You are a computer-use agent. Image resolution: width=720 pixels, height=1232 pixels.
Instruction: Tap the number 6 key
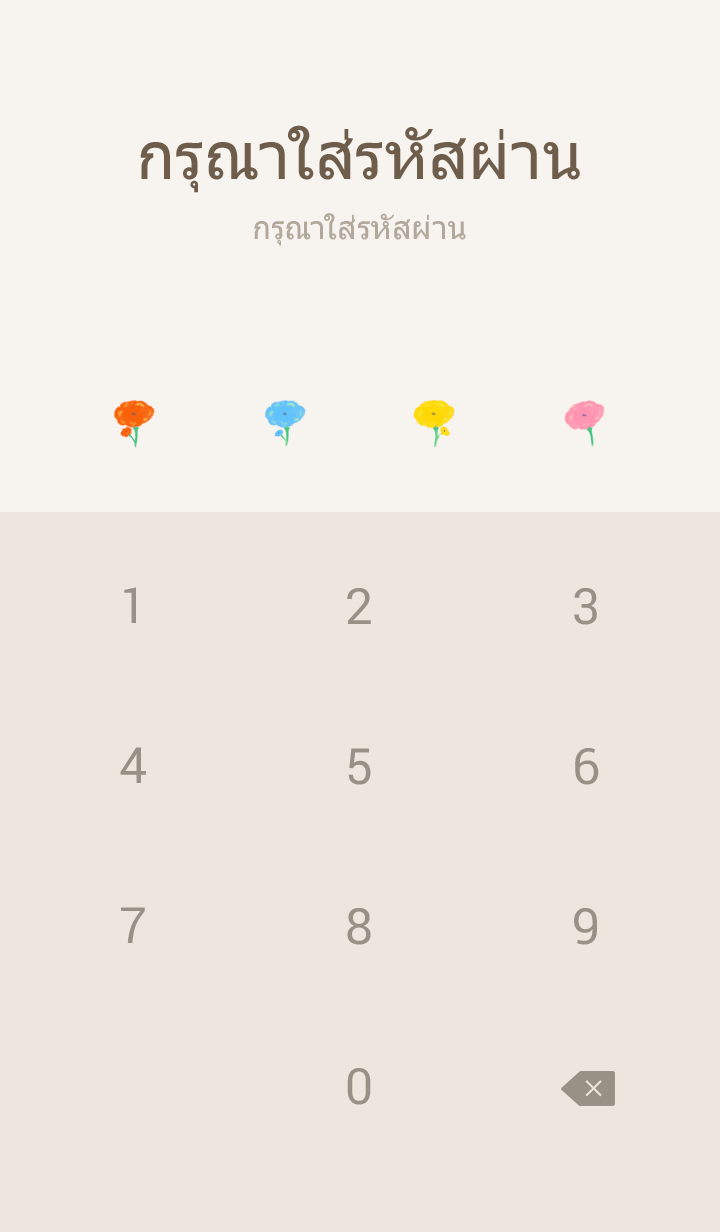click(586, 767)
